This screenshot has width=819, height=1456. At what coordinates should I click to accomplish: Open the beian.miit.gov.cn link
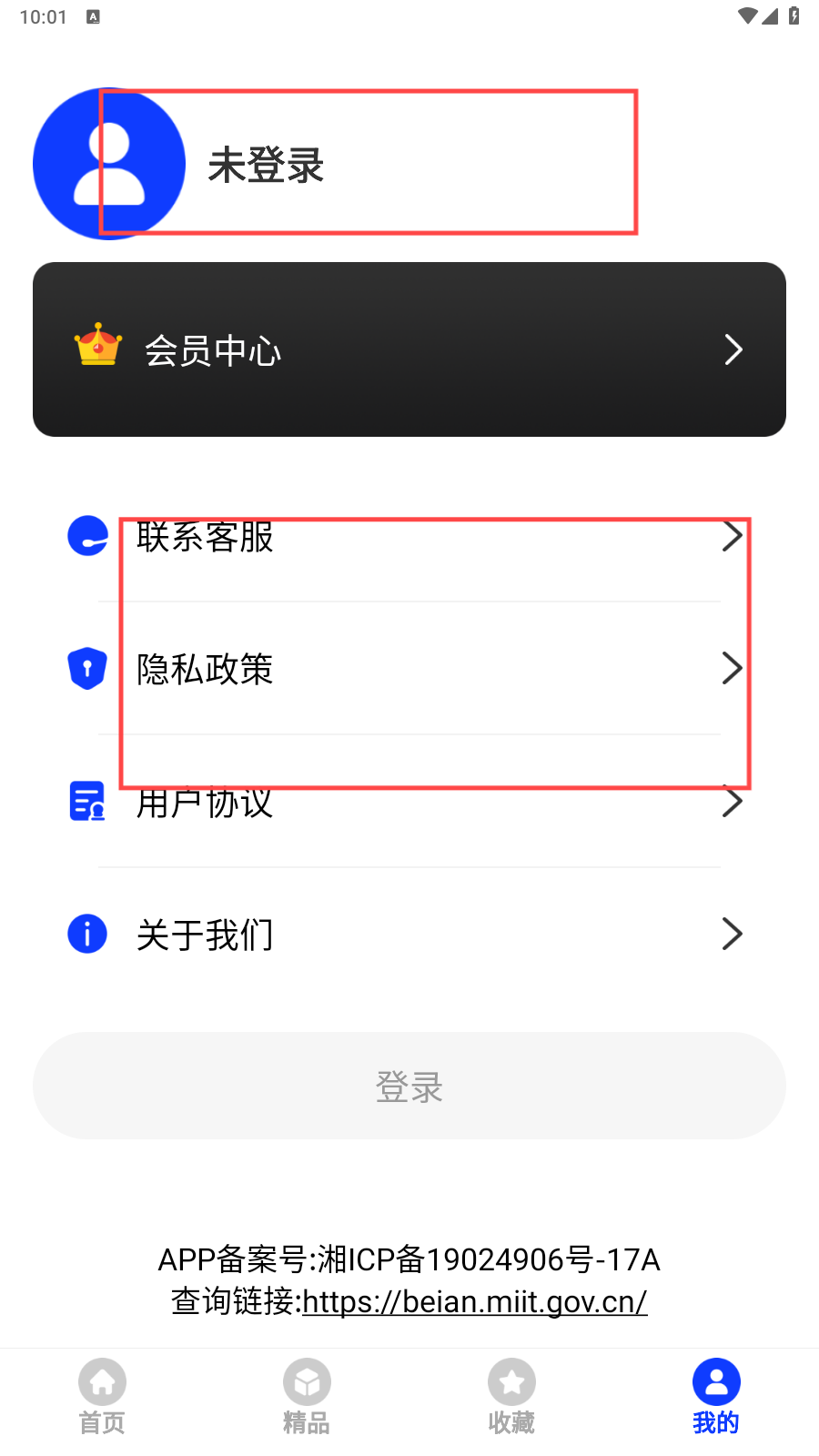(474, 1301)
